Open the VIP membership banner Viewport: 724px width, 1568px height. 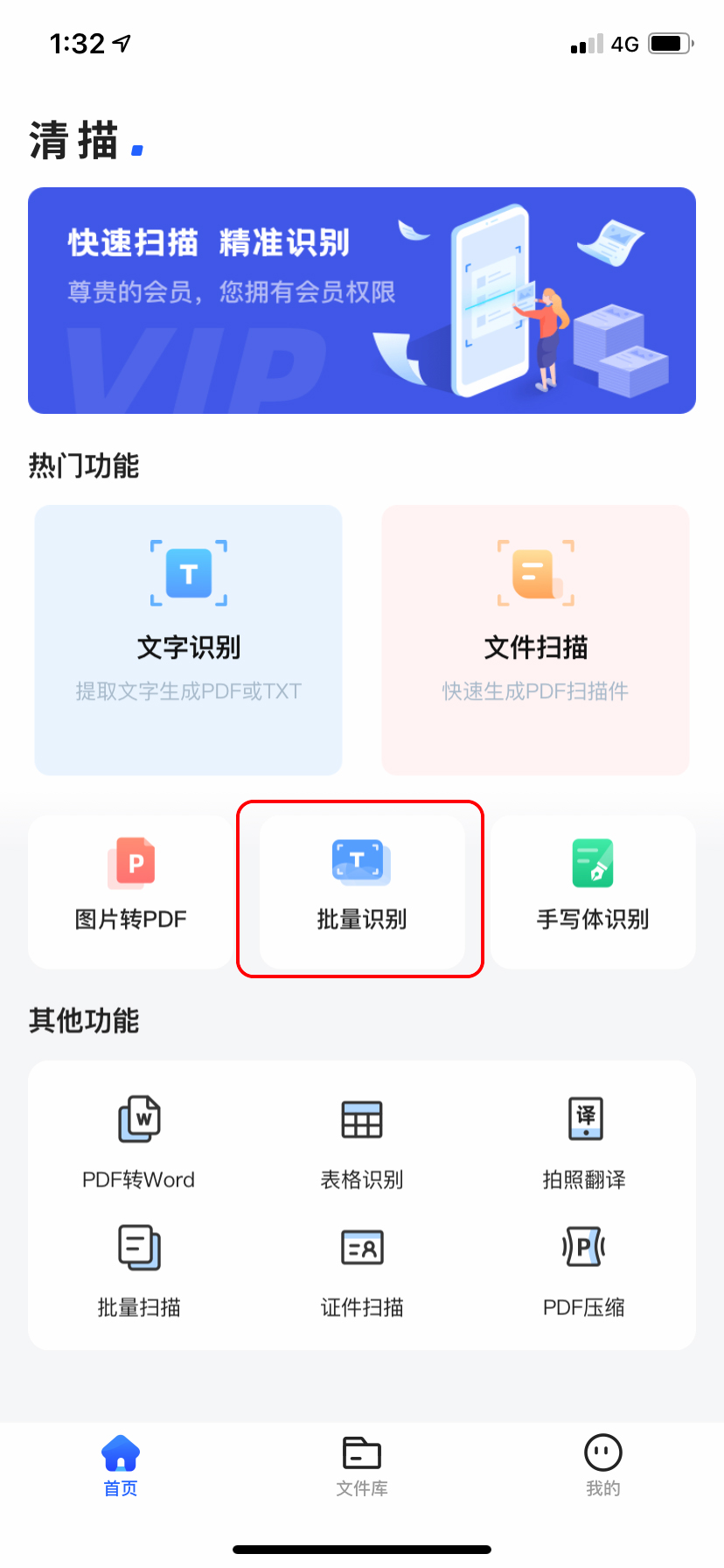pos(362,300)
